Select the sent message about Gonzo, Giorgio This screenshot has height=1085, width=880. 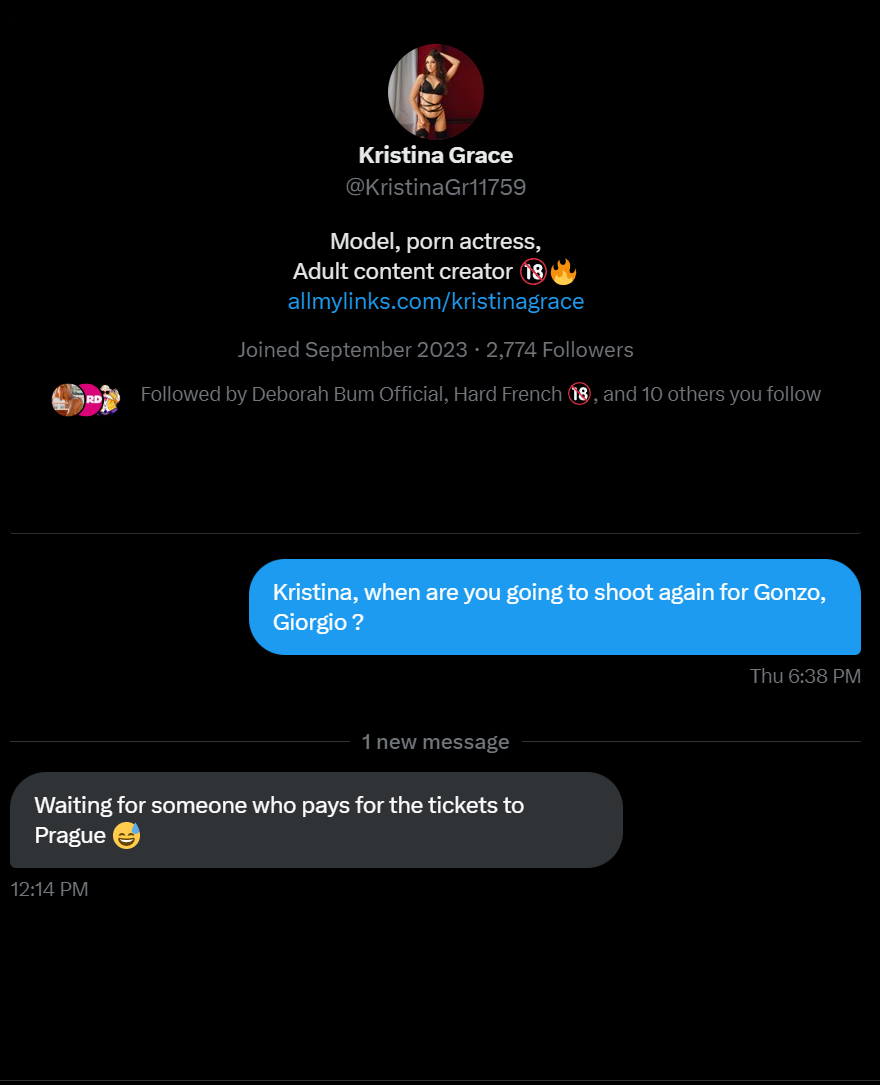[554, 606]
